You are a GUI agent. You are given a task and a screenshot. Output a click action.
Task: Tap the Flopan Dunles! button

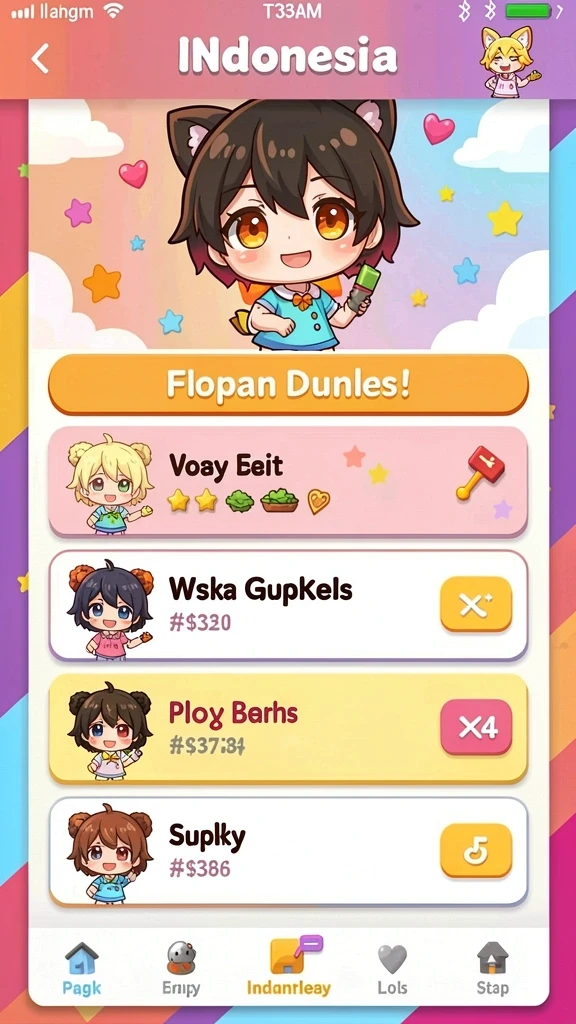pos(288,385)
